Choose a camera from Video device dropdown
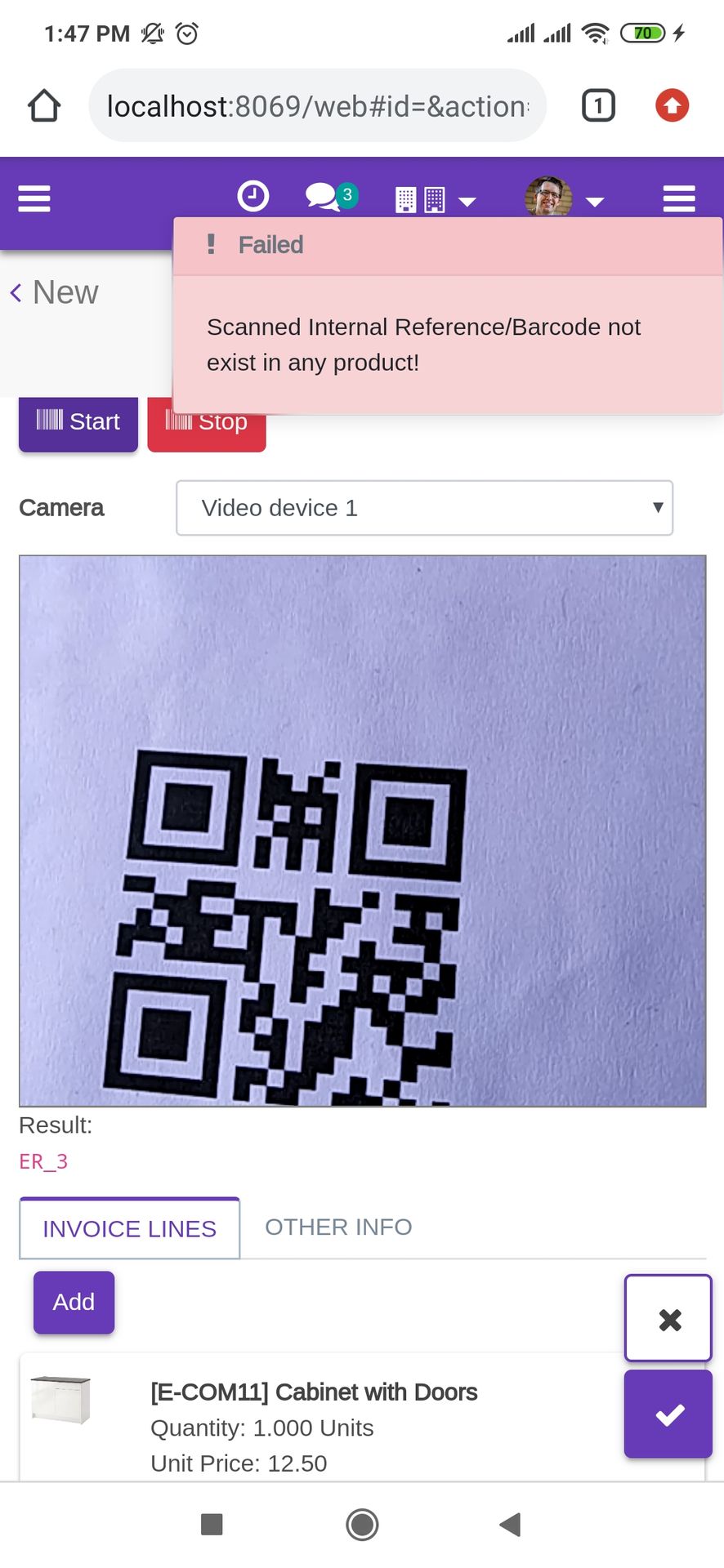 (424, 508)
